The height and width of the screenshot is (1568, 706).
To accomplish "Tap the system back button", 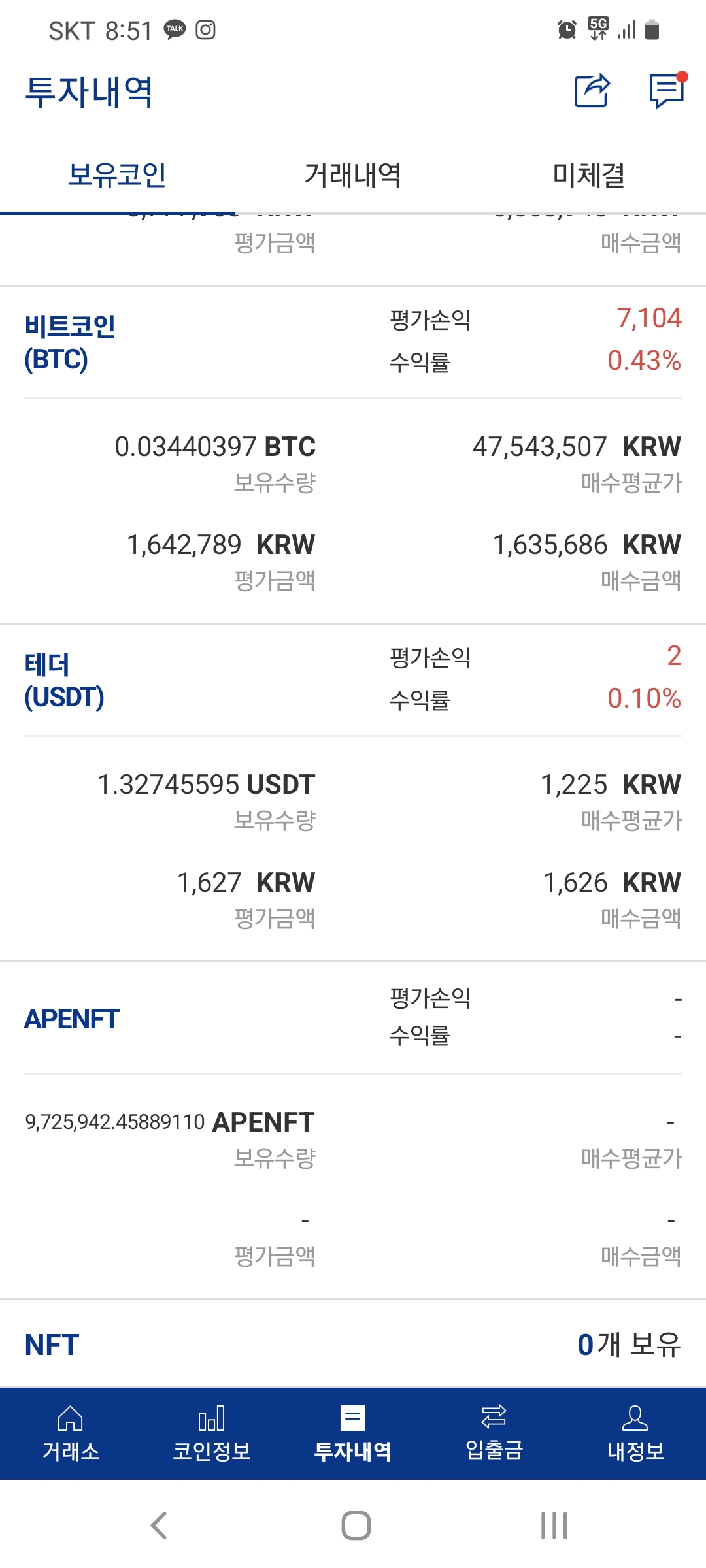I will click(x=159, y=1526).
